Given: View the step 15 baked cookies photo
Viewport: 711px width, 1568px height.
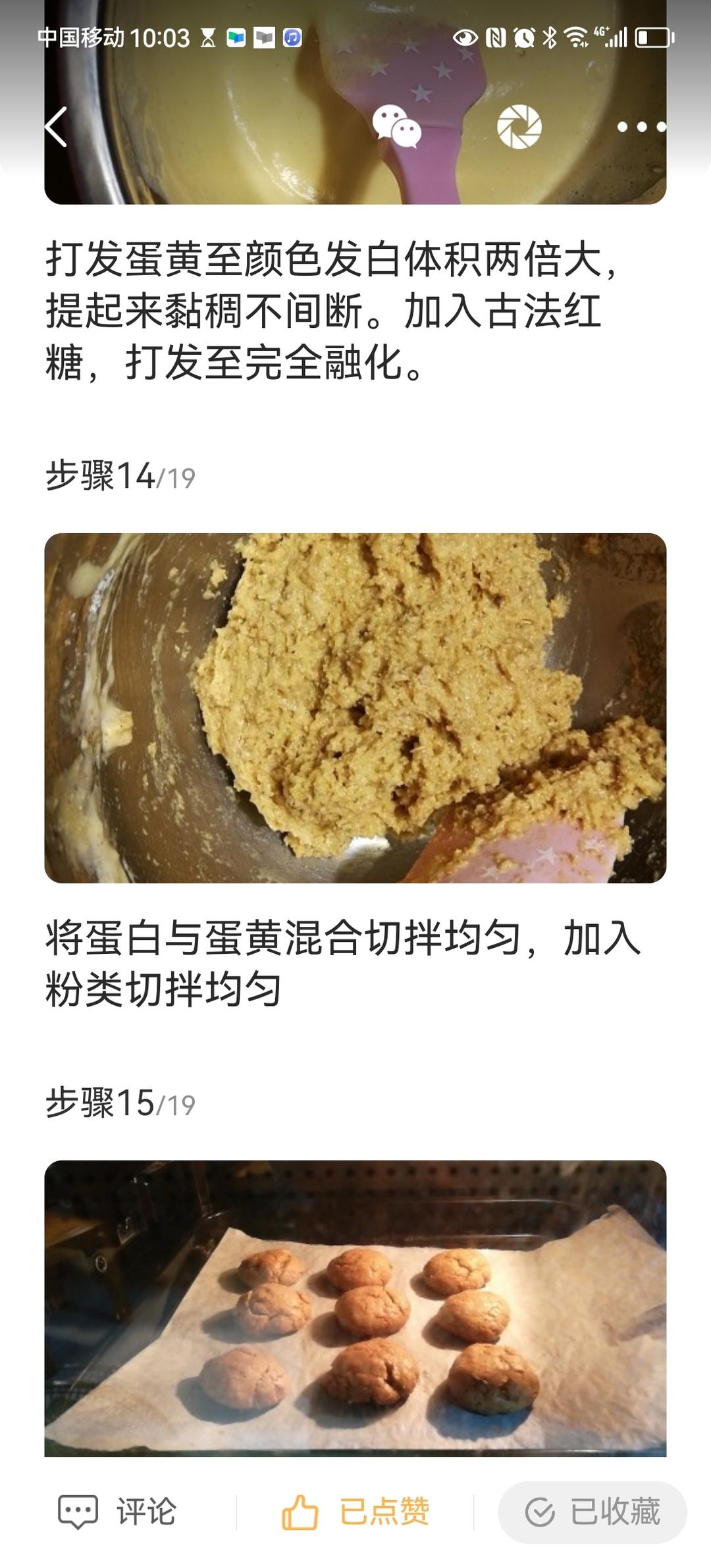Looking at the screenshot, I should [x=355, y=1310].
